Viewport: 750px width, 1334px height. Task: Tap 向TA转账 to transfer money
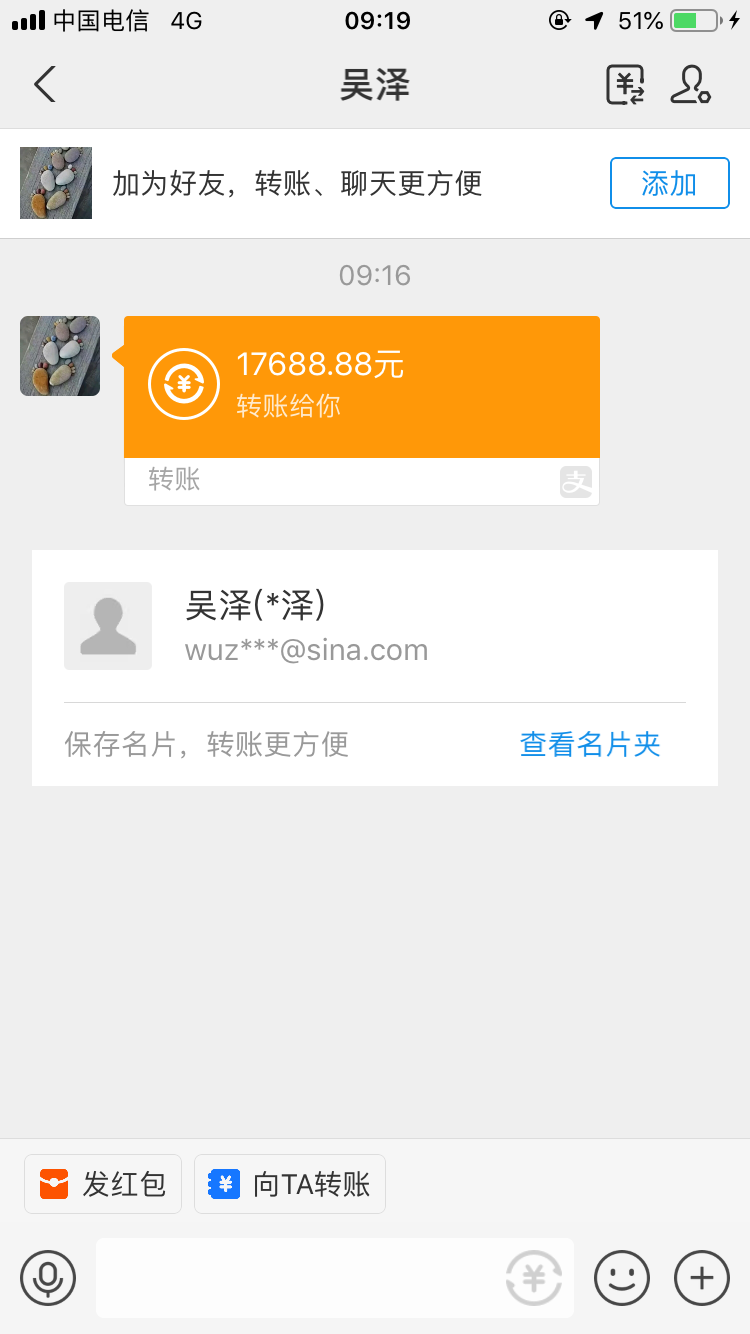290,1184
